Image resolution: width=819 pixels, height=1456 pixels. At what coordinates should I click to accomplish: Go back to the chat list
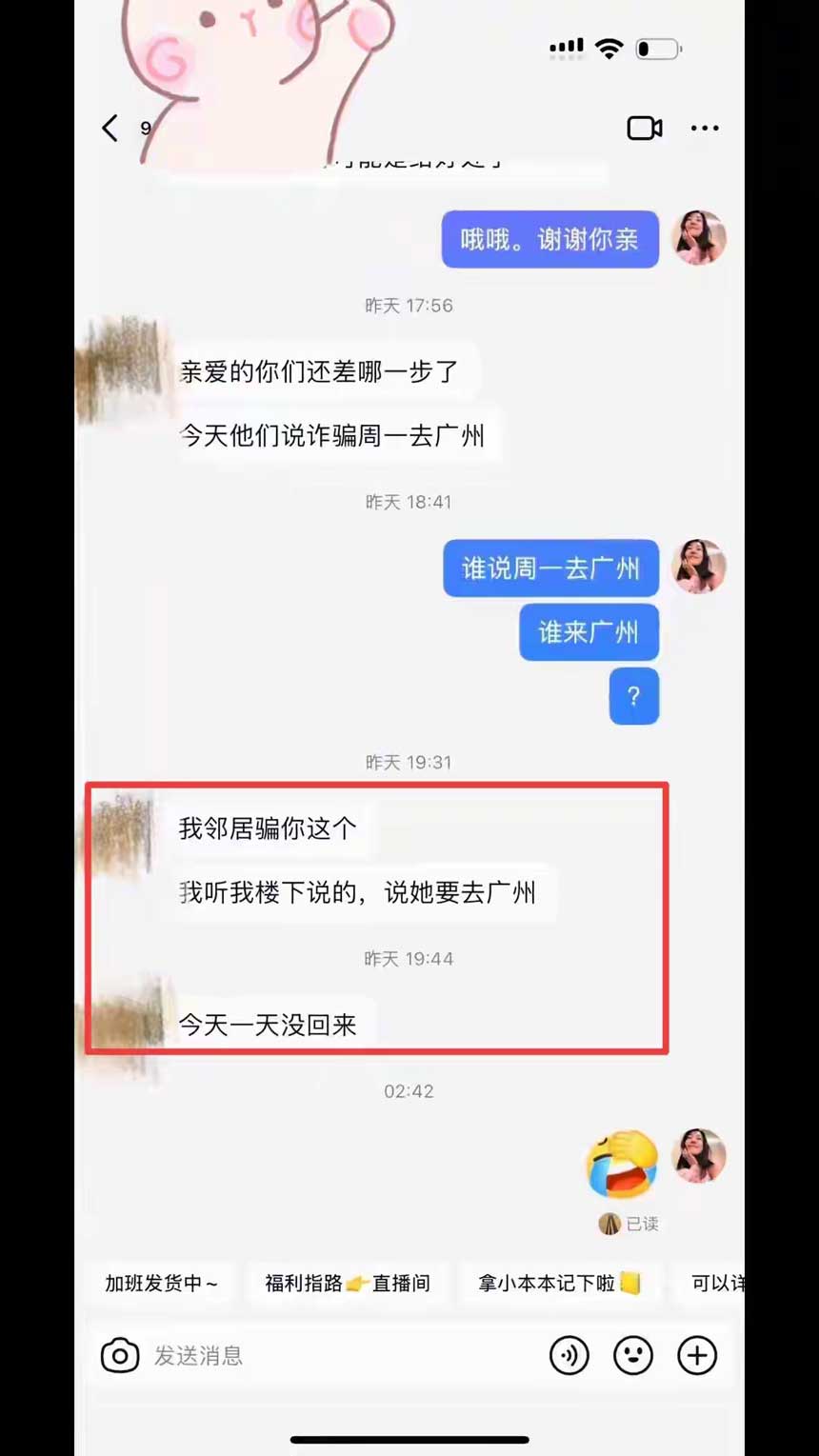coord(110,128)
